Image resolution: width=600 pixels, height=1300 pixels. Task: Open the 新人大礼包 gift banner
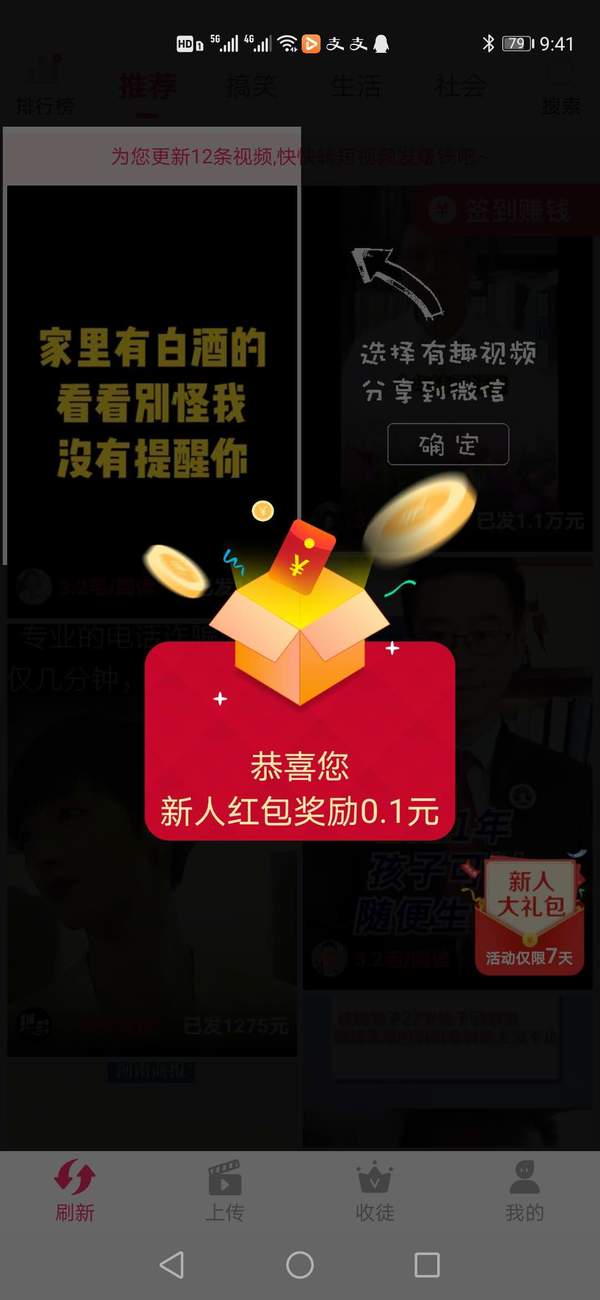[535, 913]
